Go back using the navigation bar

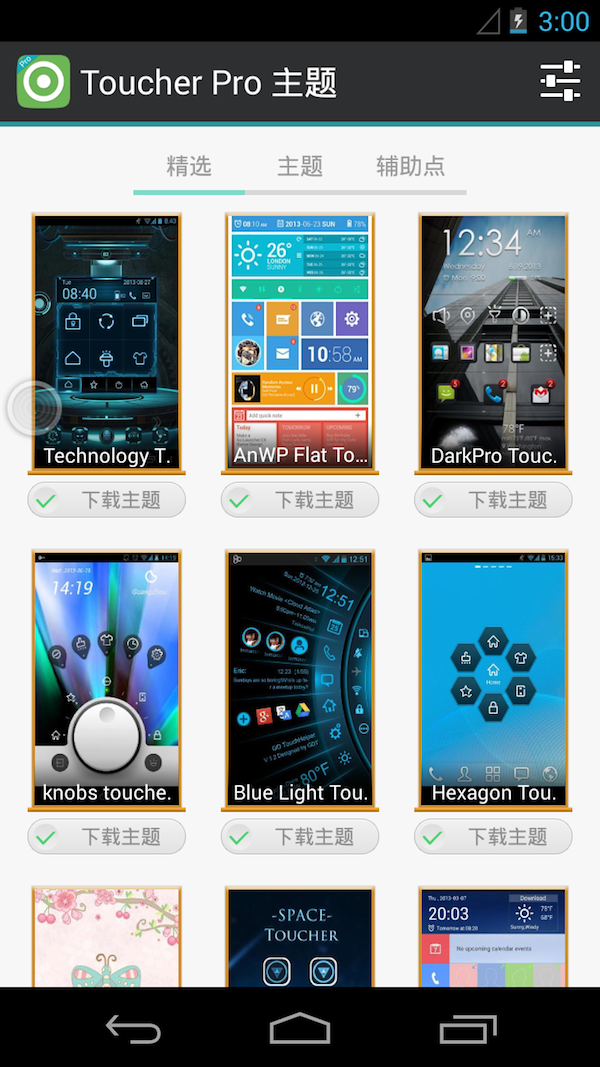point(133,1029)
